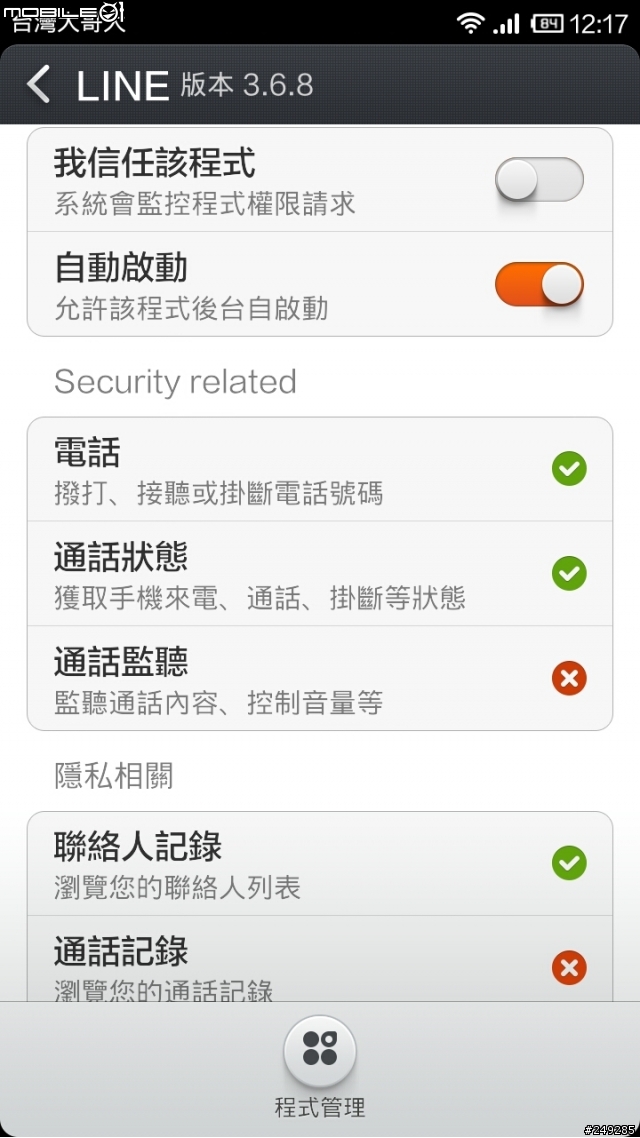Turn off the 自動啟動 switch
Screen dimensions: 640x1138
point(539,284)
